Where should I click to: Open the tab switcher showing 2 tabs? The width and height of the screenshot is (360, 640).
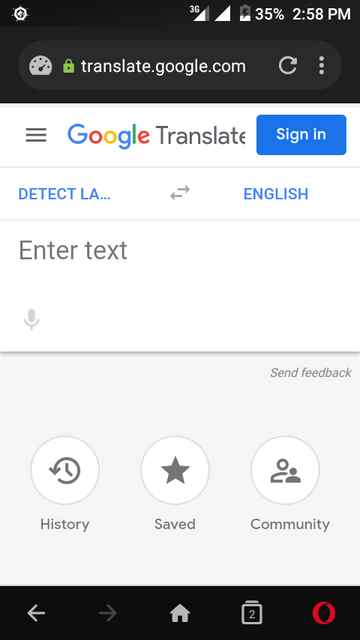coord(252,612)
